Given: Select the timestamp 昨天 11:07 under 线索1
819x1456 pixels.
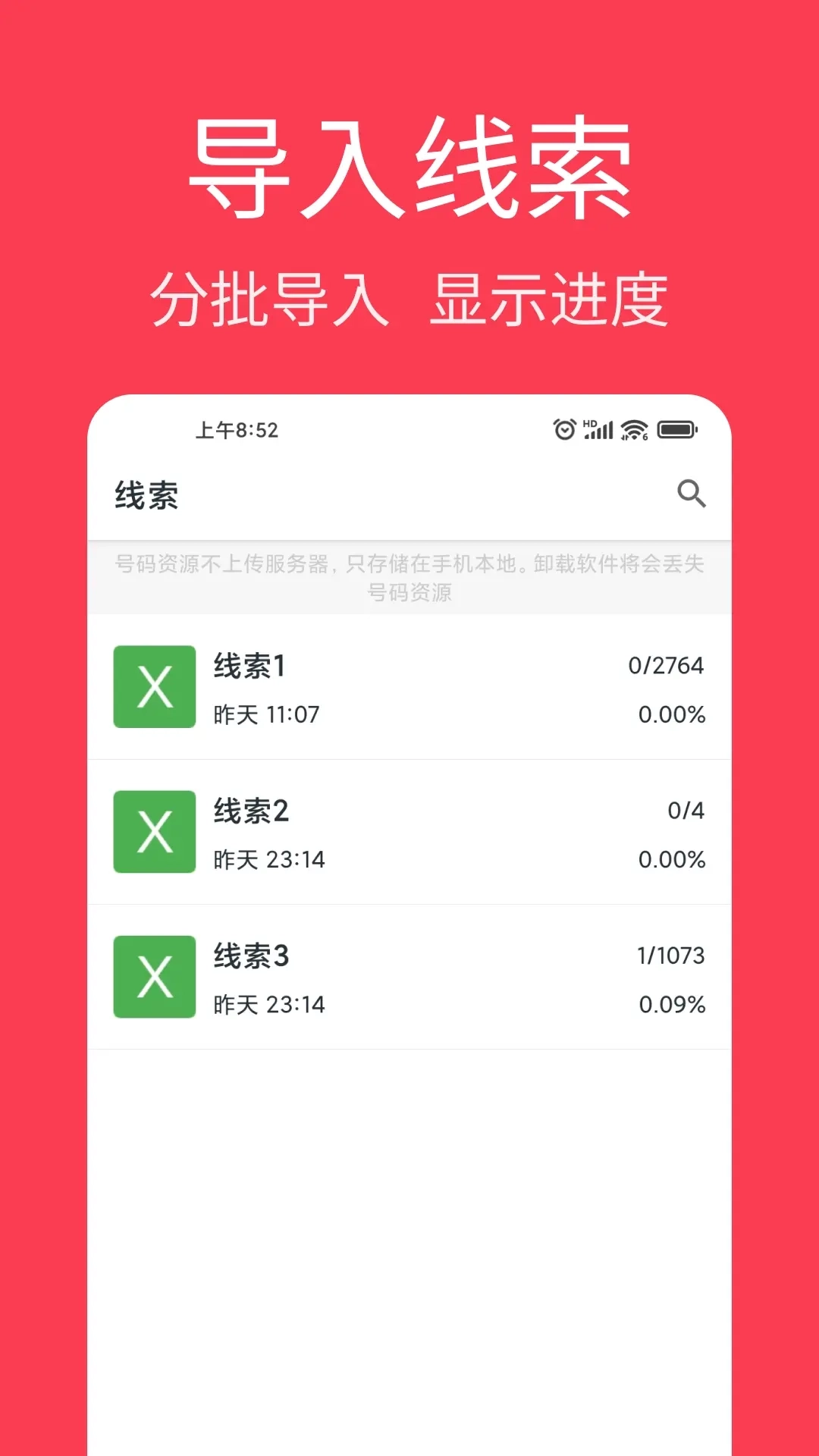Looking at the screenshot, I should click(x=267, y=714).
